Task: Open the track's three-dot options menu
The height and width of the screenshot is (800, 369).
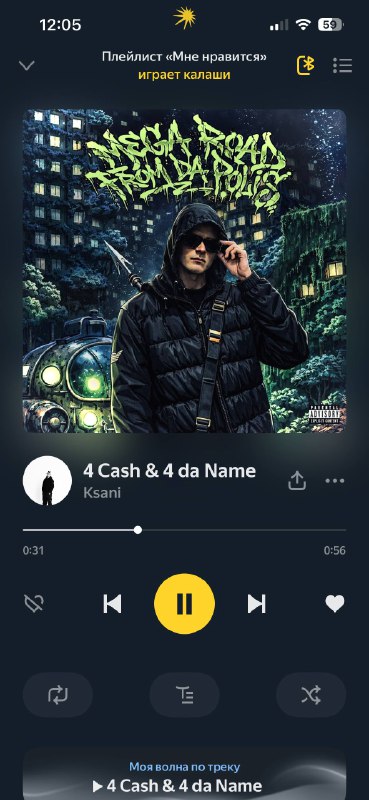Action: click(335, 481)
